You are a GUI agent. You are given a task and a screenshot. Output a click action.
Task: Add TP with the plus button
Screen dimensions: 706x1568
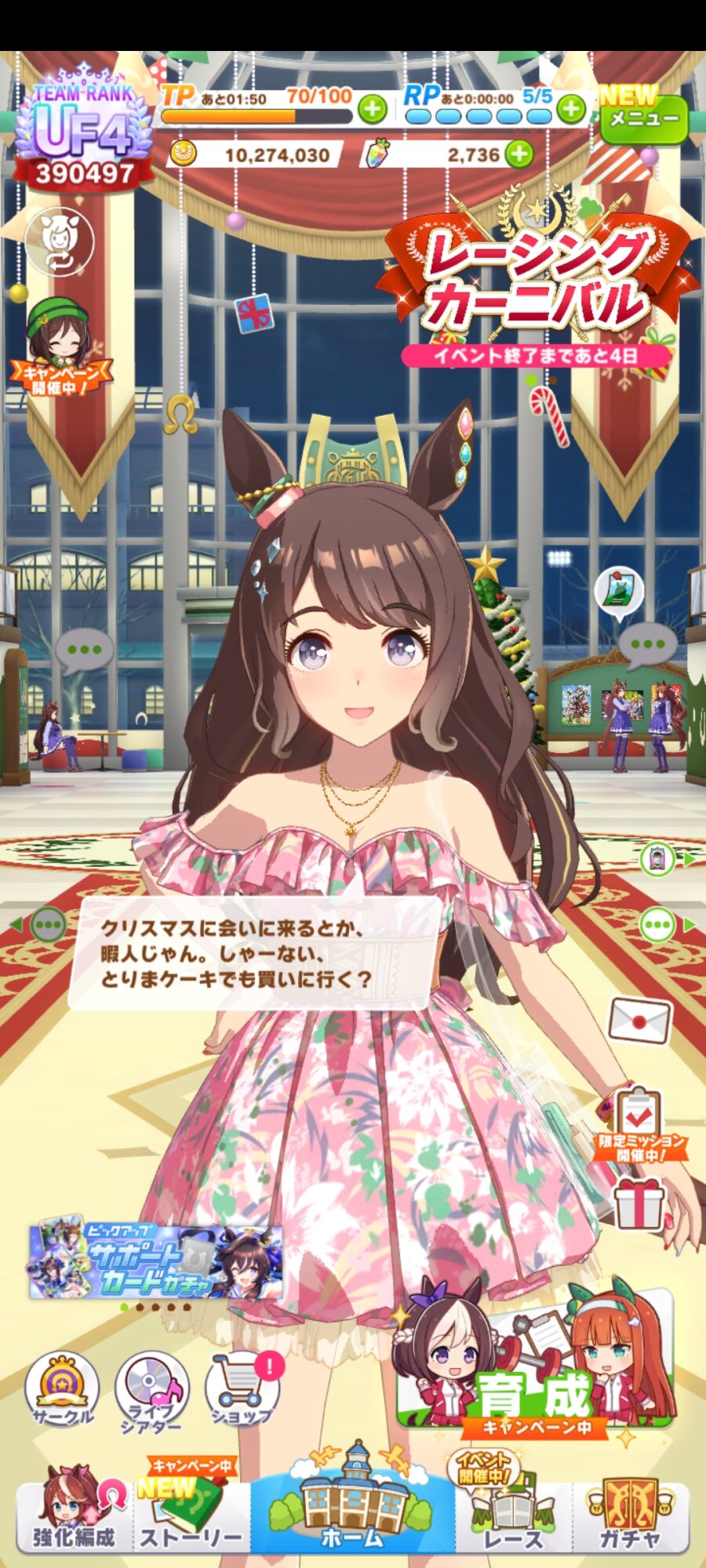coord(373,108)
